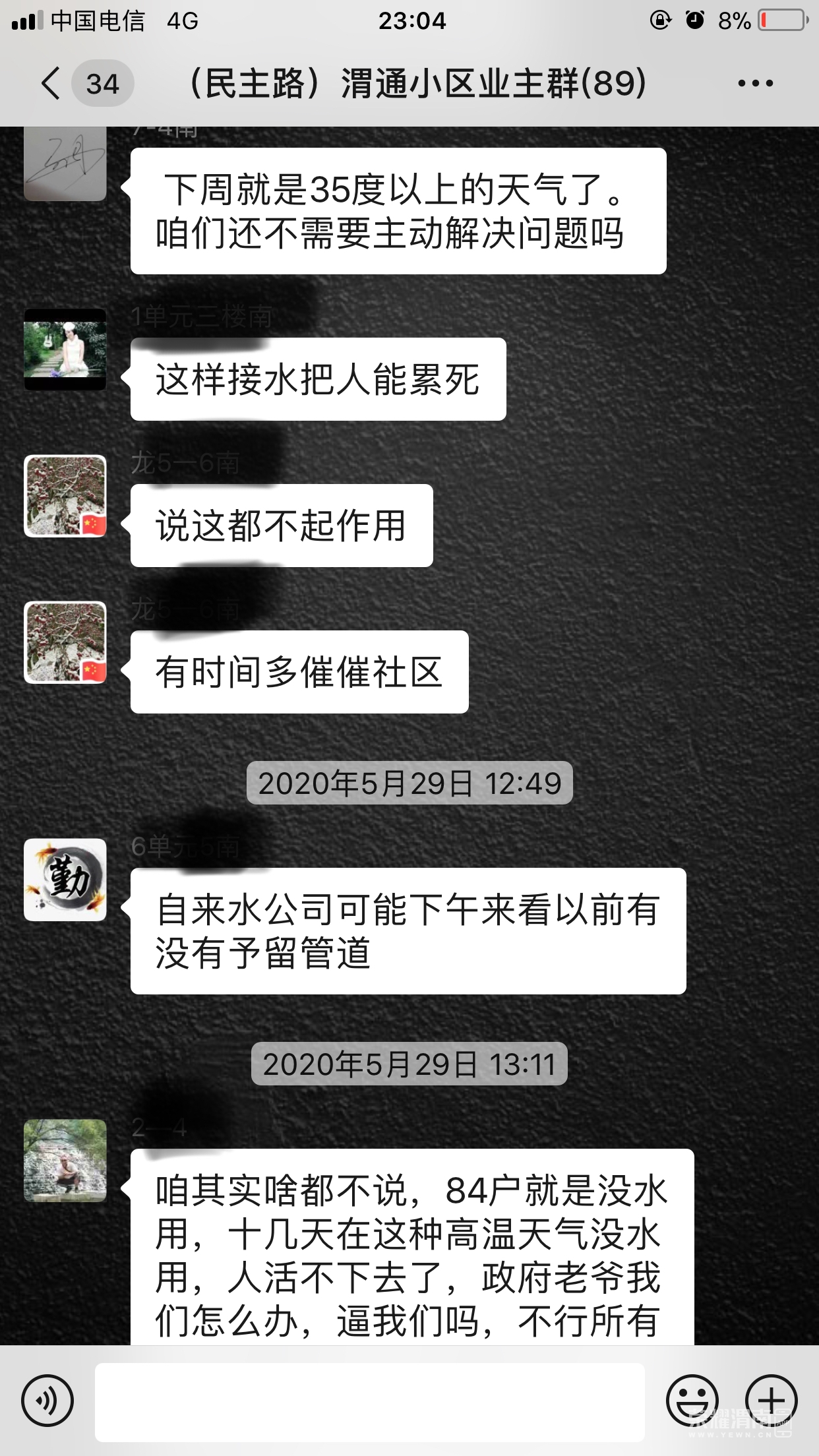Tap the message text field
The image size is (819, 1456).
pyautogui.click(x=369, y=1402)
